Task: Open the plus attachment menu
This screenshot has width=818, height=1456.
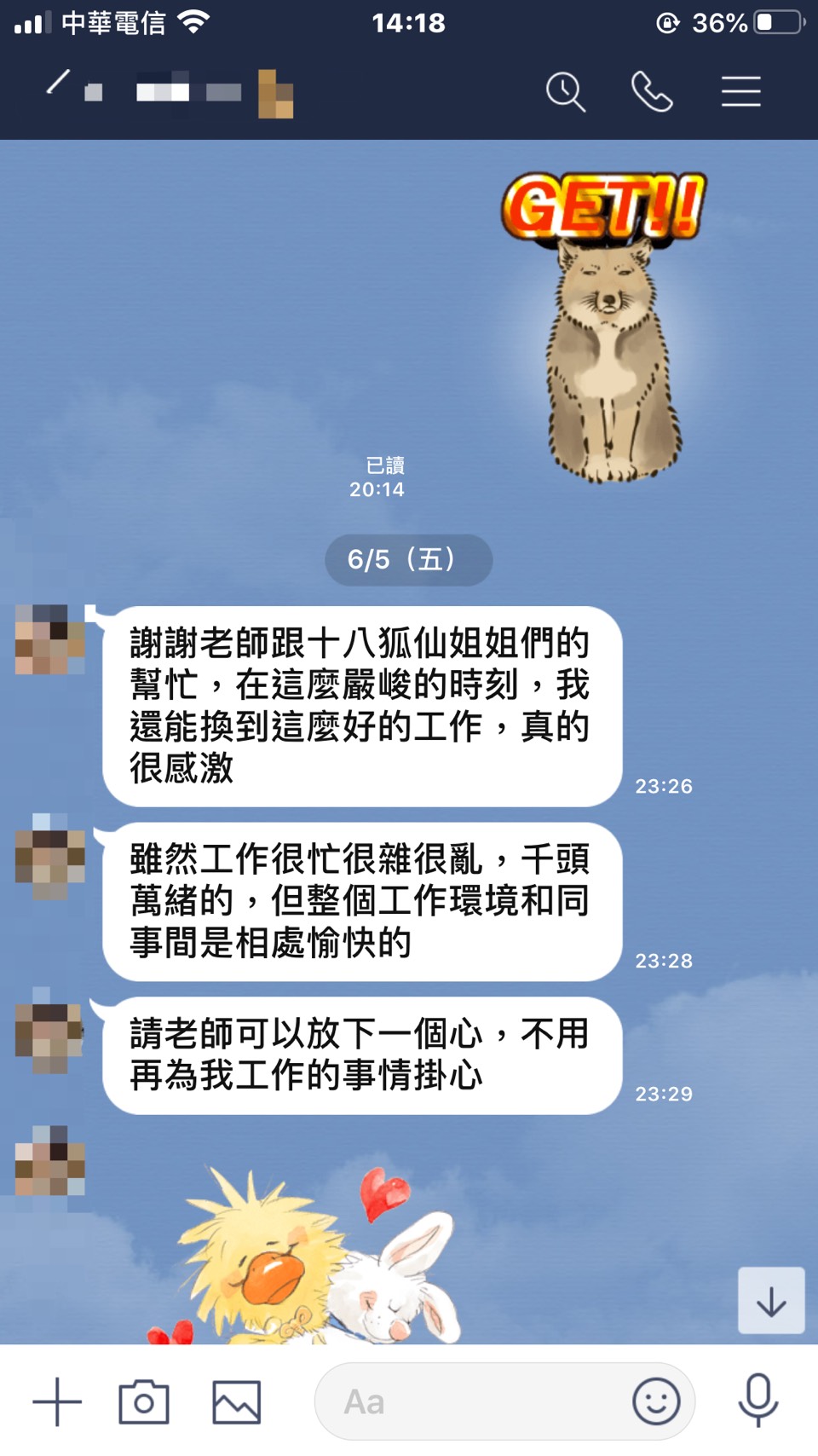Action: point(57,1401)
